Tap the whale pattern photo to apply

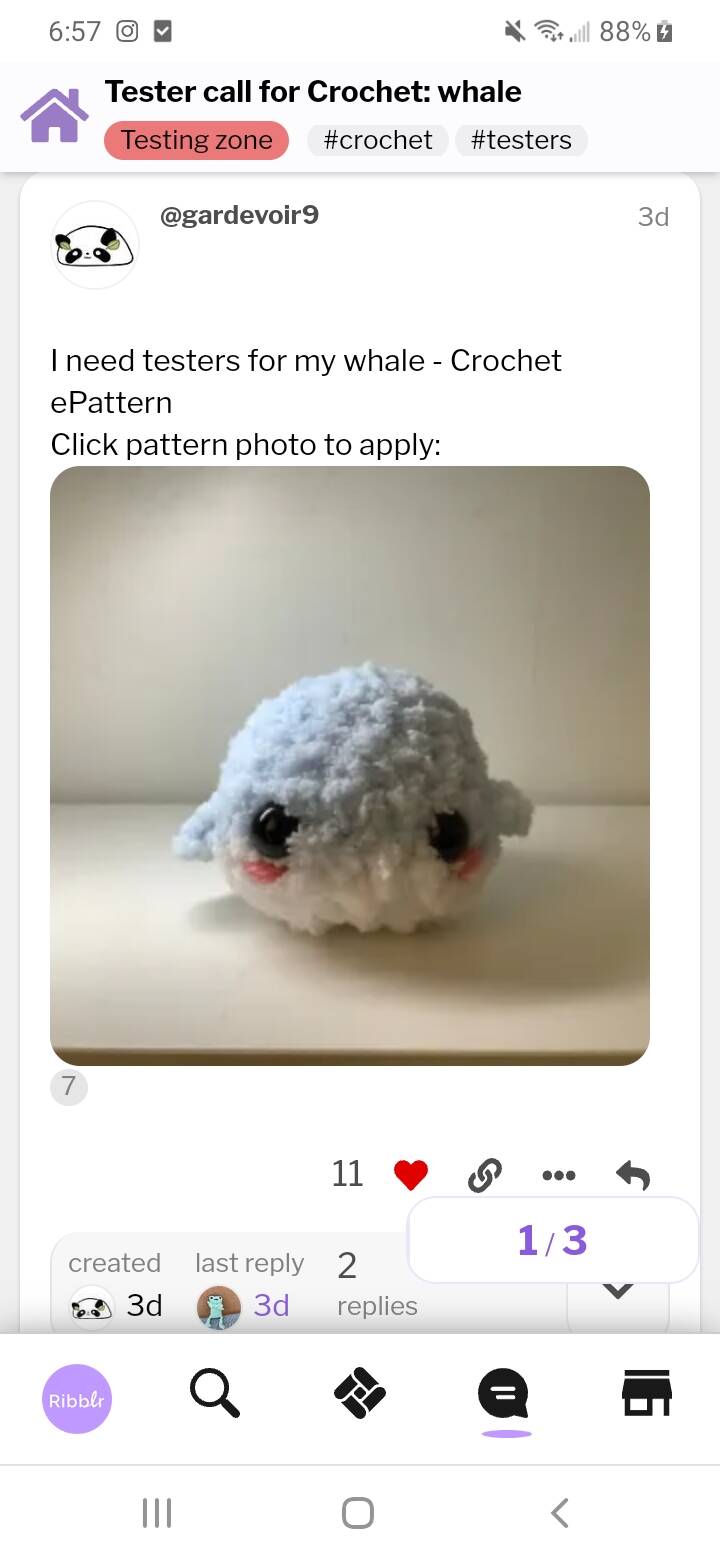[x=350, y=765]
